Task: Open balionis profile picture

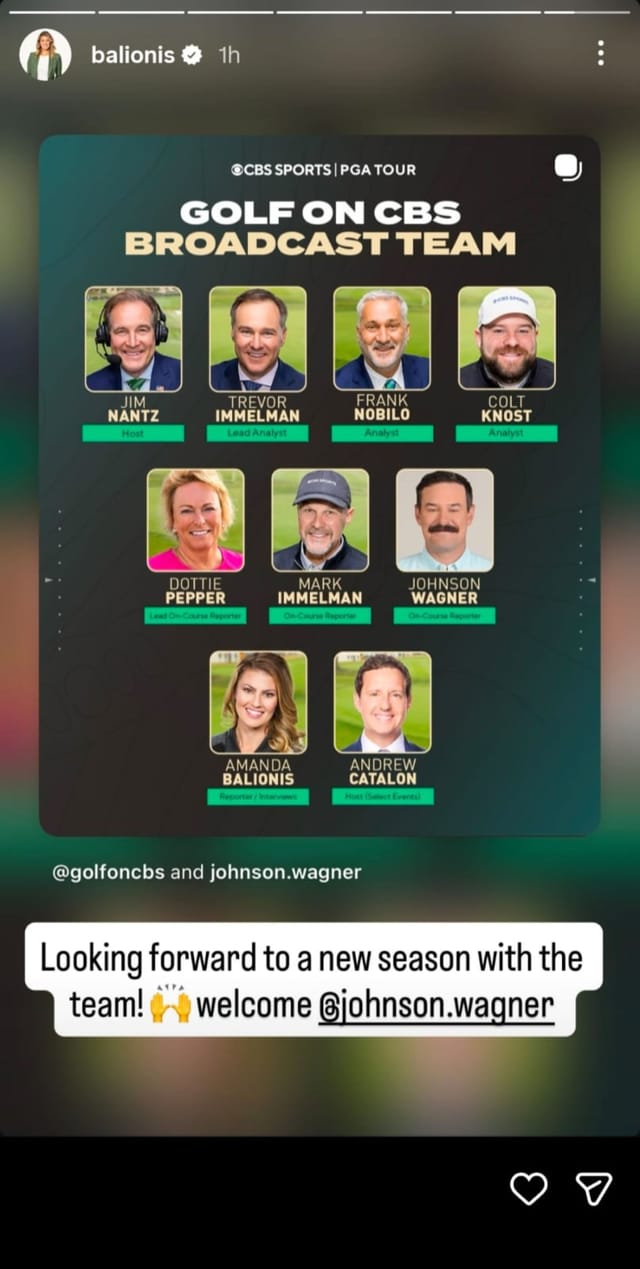Action: 45,55
